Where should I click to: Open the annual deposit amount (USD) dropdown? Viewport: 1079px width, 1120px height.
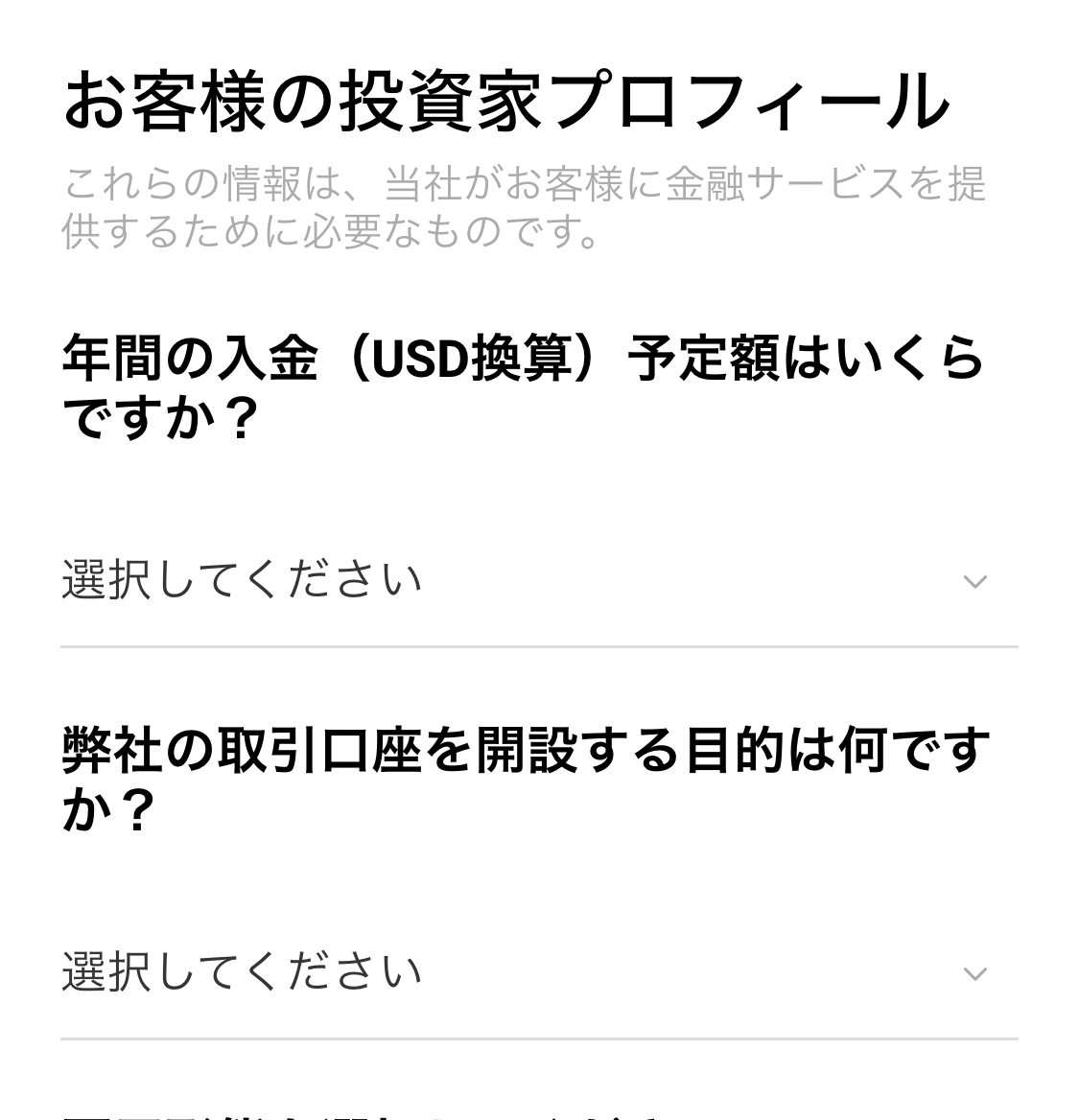pyautogui.click(x=537, y=581)
